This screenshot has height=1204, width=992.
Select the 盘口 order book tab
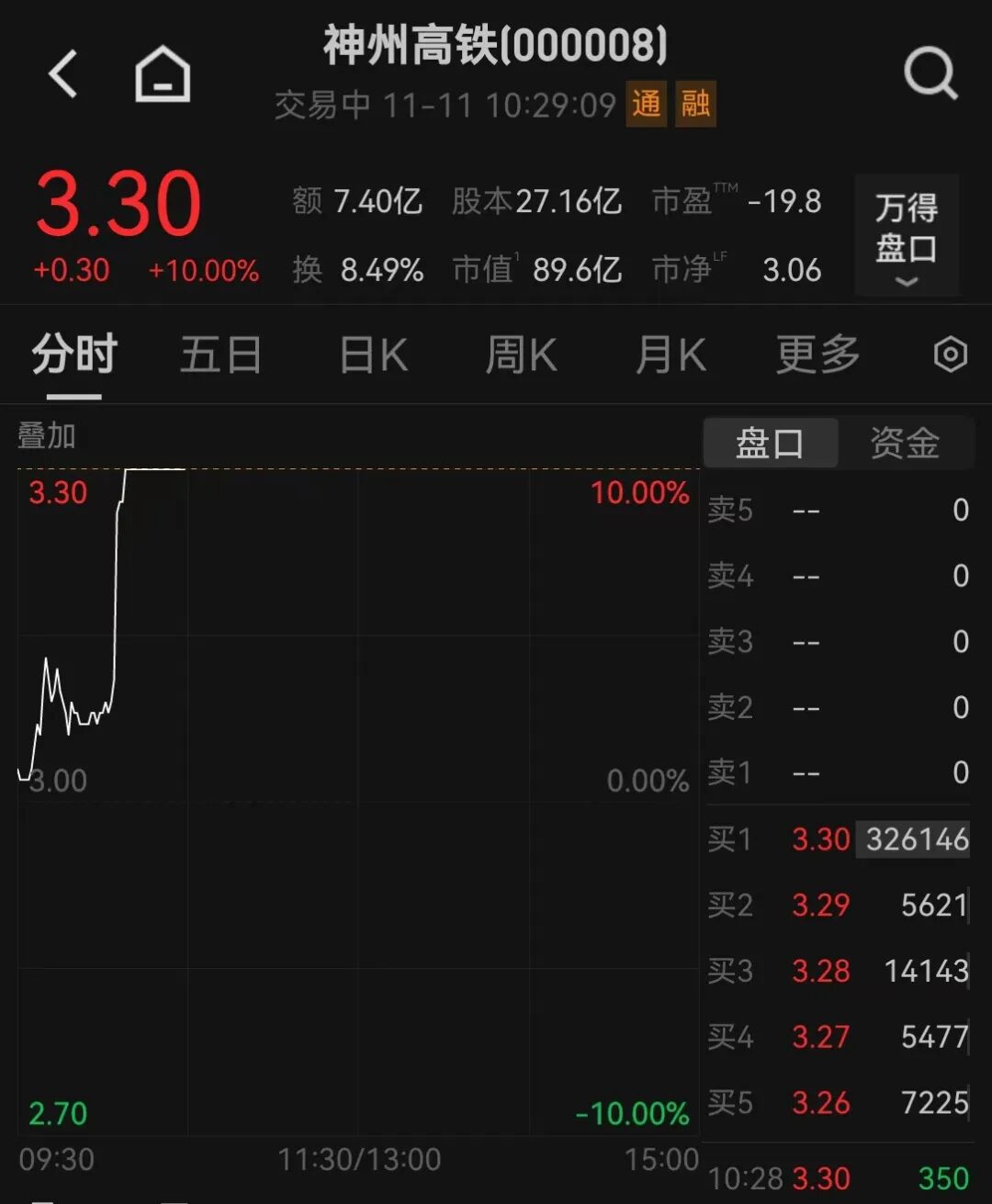[770, 443]
